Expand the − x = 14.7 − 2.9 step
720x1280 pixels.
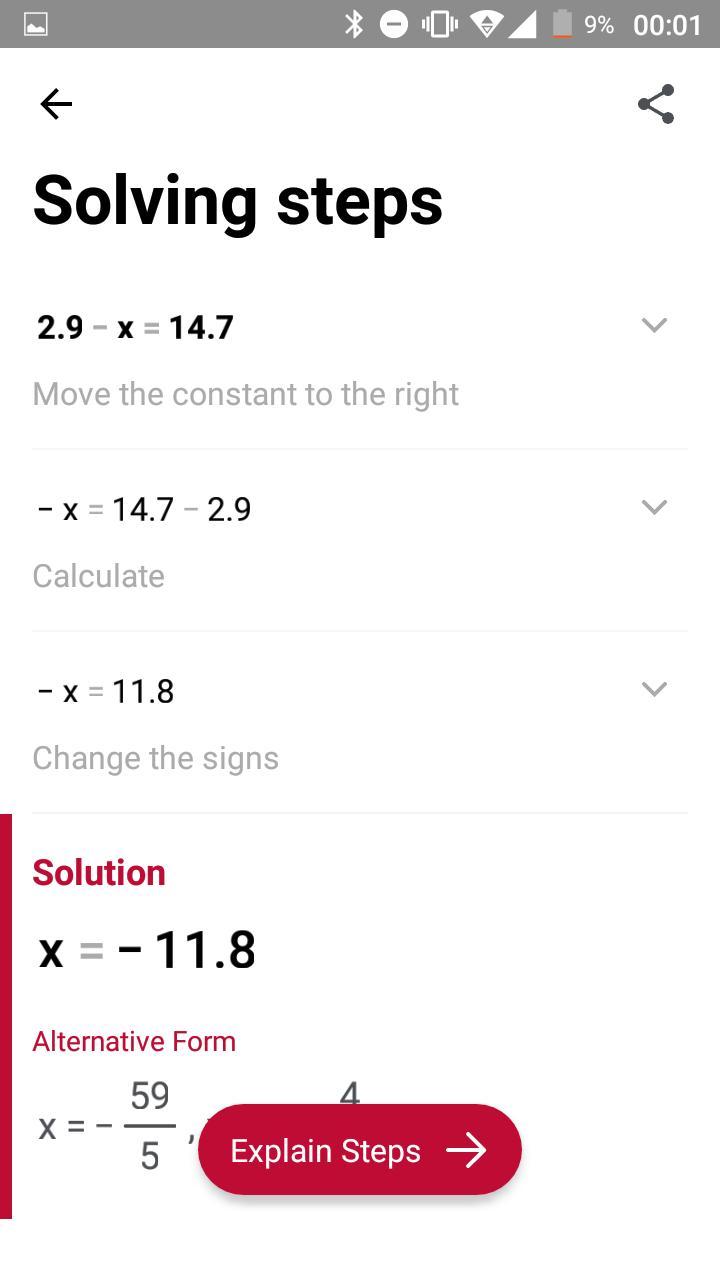click(x=654, y=507)
